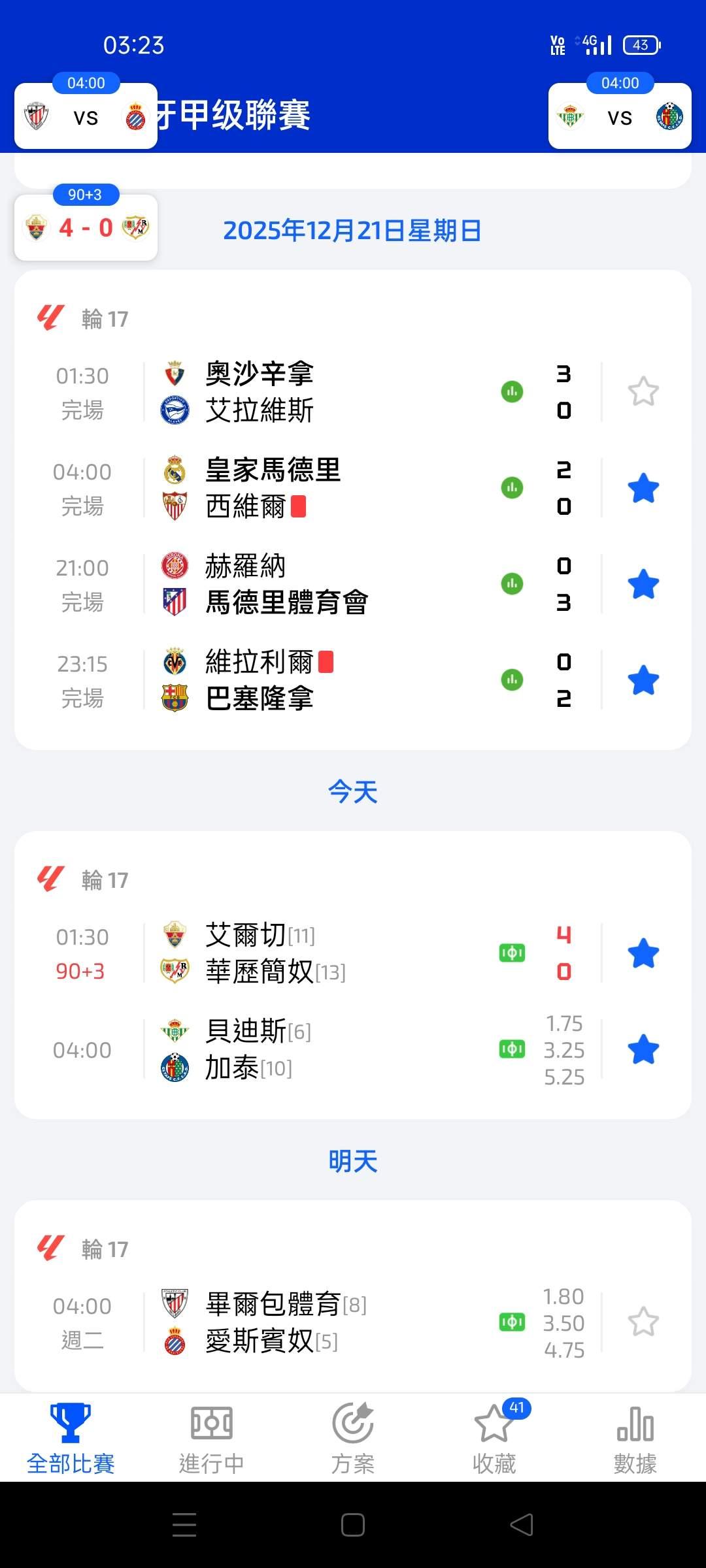Go back with the system back button
The height and width of the screenshot is (1568, 706).
pyautogui.click(x=522, y=1525)
